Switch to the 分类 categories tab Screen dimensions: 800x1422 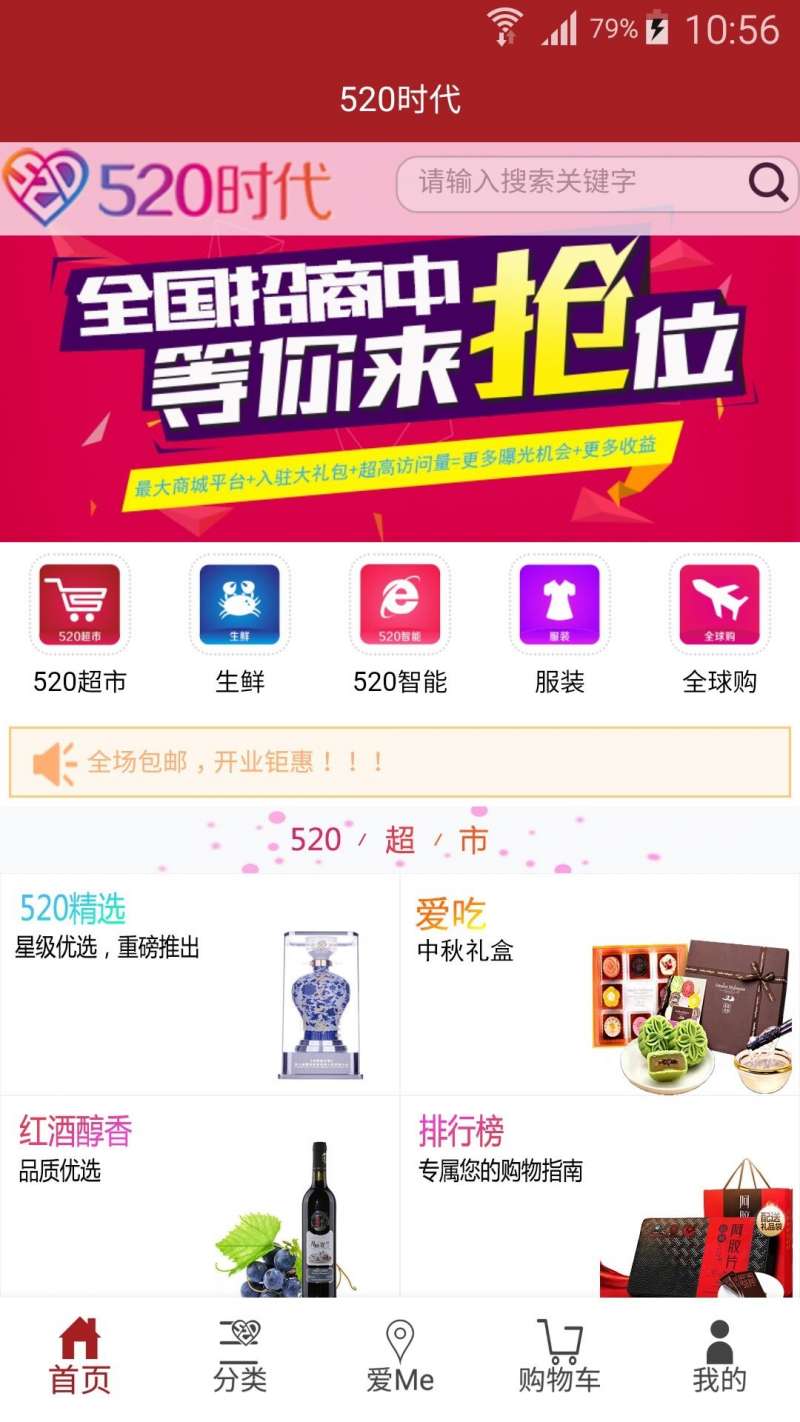coord(240,1358)
